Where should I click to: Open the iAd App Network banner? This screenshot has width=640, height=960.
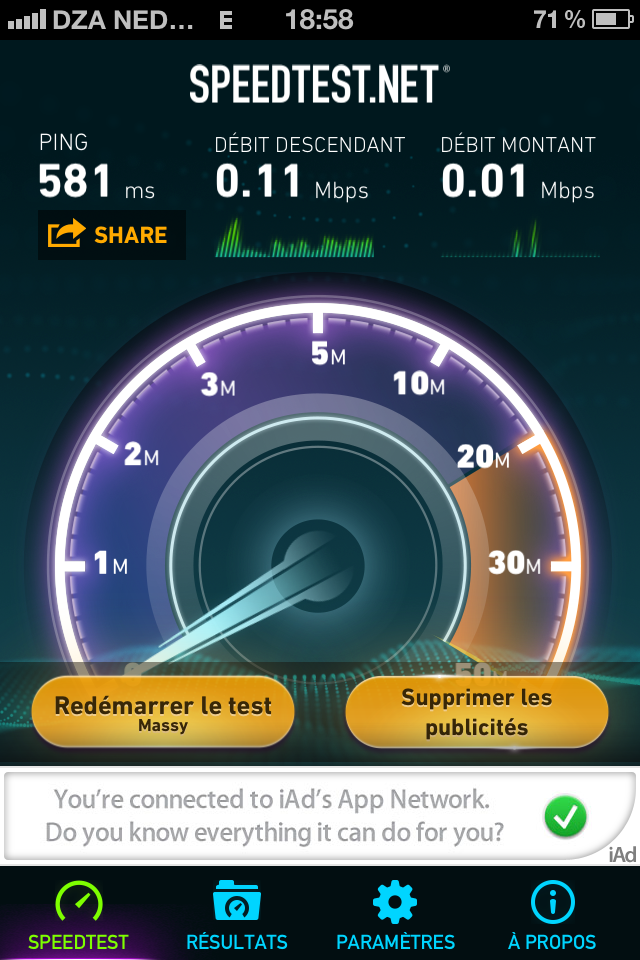coord(319,815)
